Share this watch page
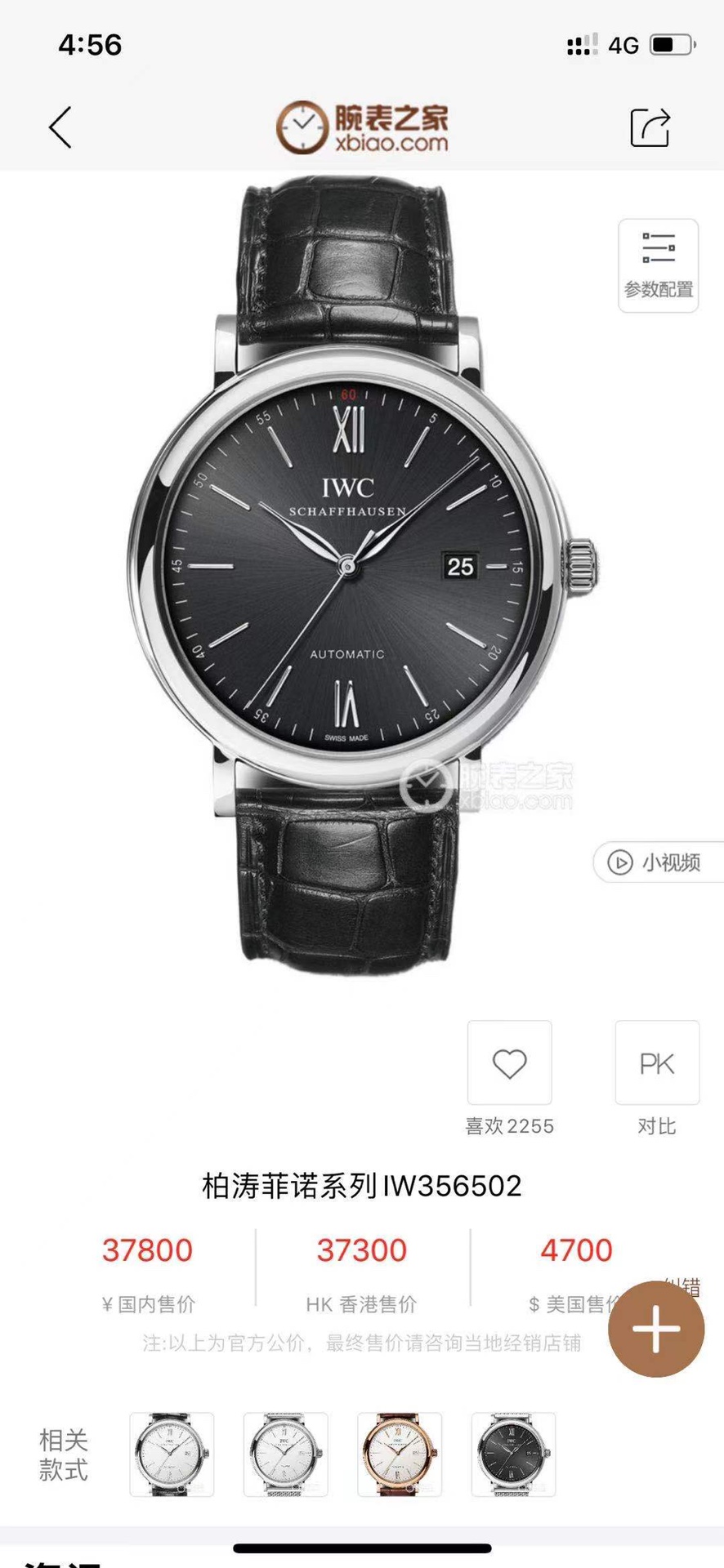 tap(650, 127)
